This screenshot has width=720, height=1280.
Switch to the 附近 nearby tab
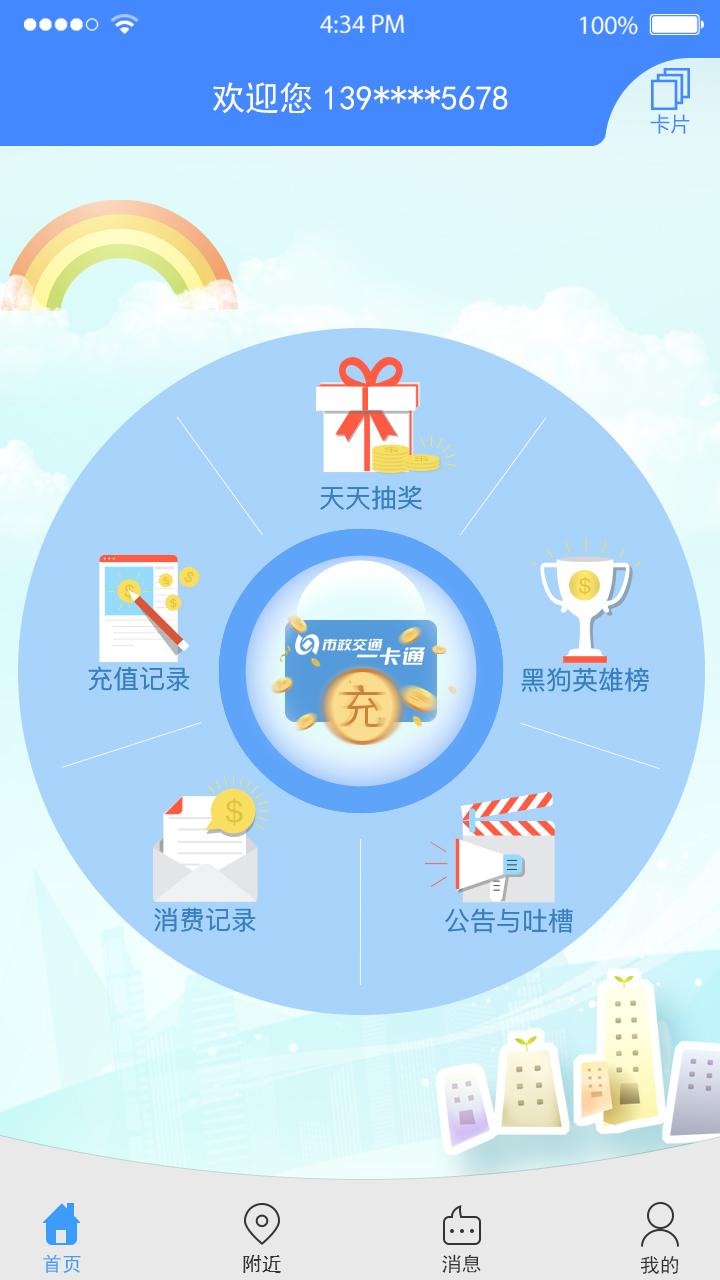(x=262, y=1238)
